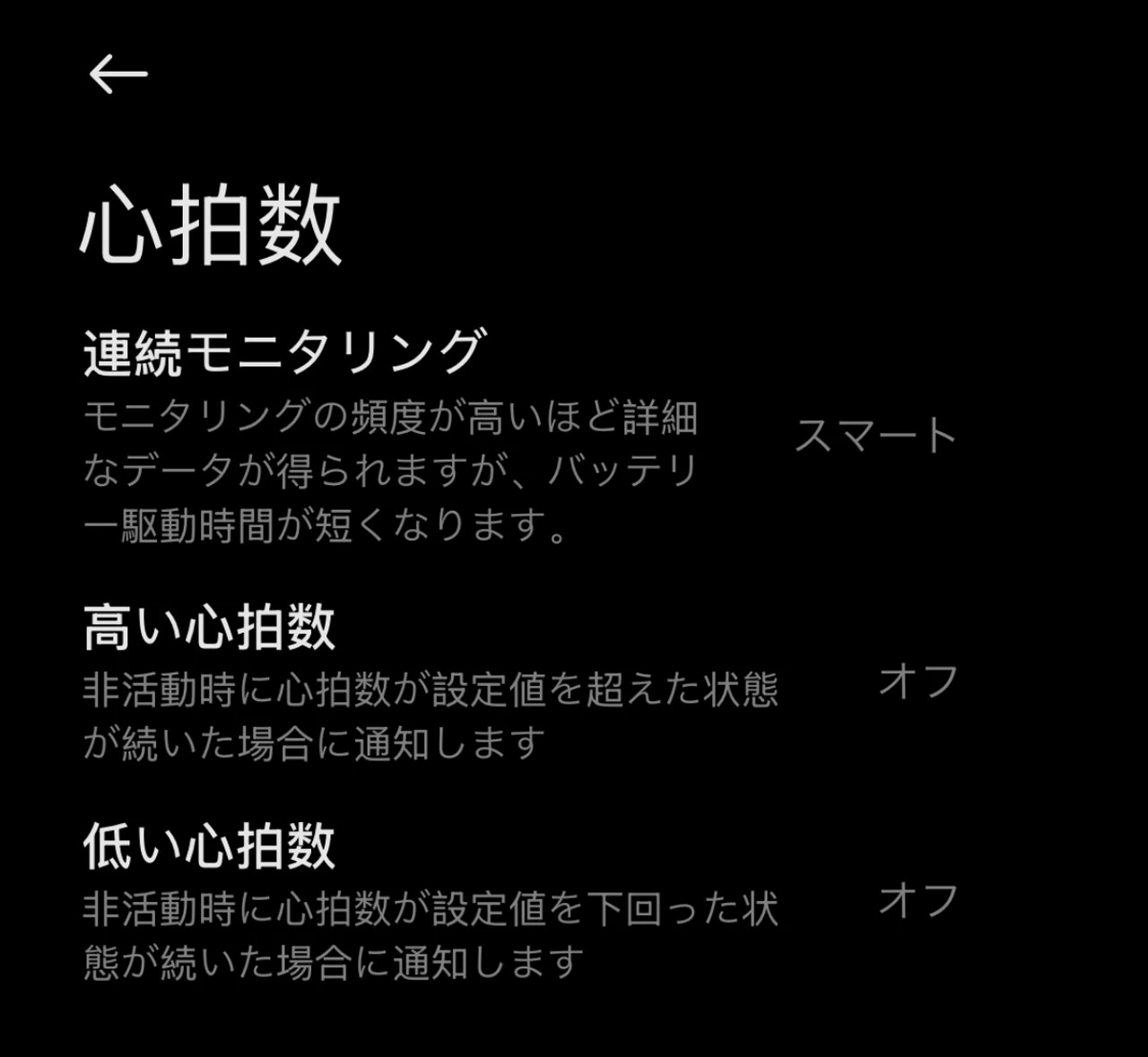Viewport: 1148px width, 1057px height.
Task: Go back using the arrow icon
Action: click(118, 74)
